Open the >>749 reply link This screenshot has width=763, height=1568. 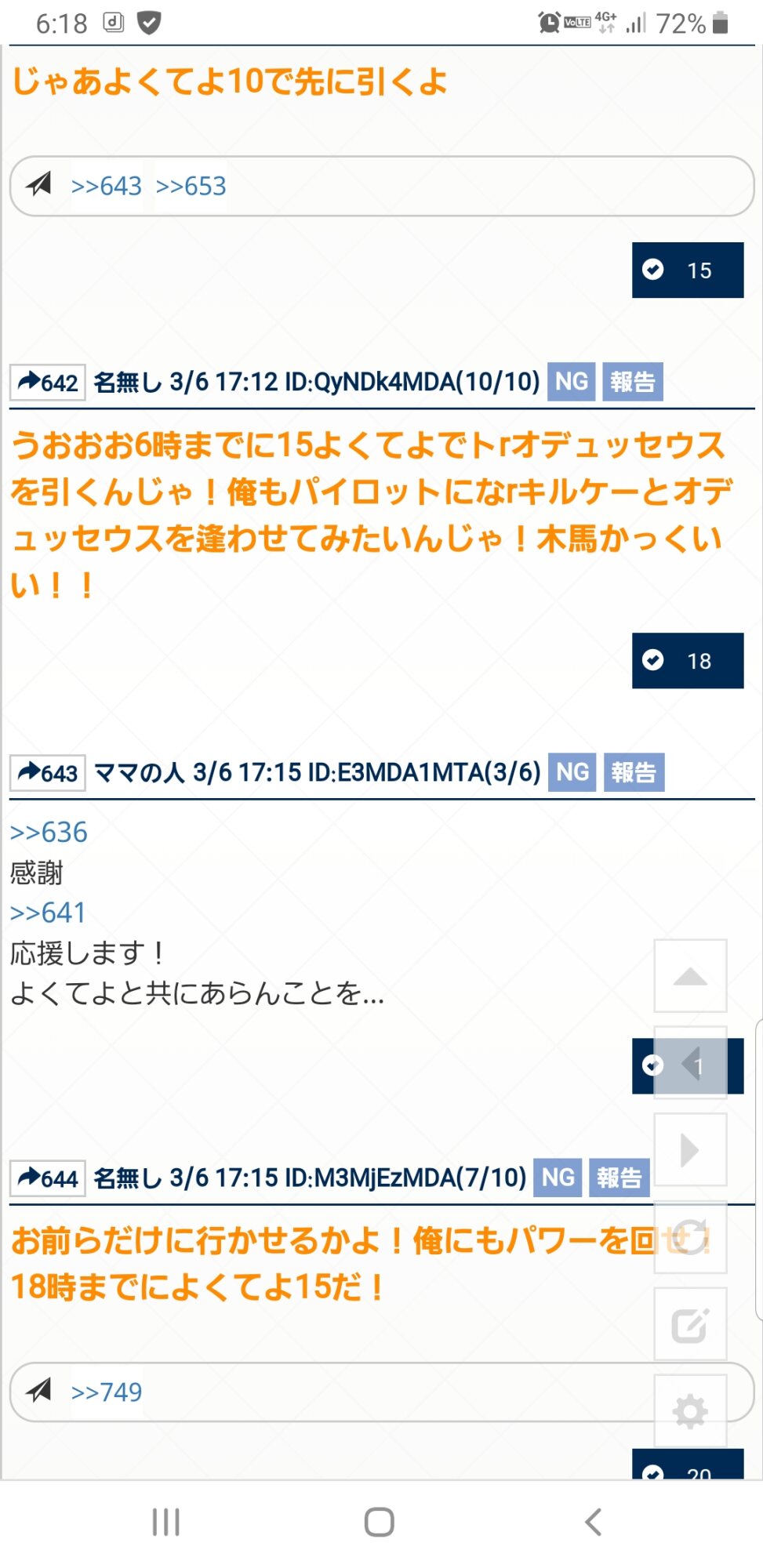pyautogui.click(x=106, y=1392)
